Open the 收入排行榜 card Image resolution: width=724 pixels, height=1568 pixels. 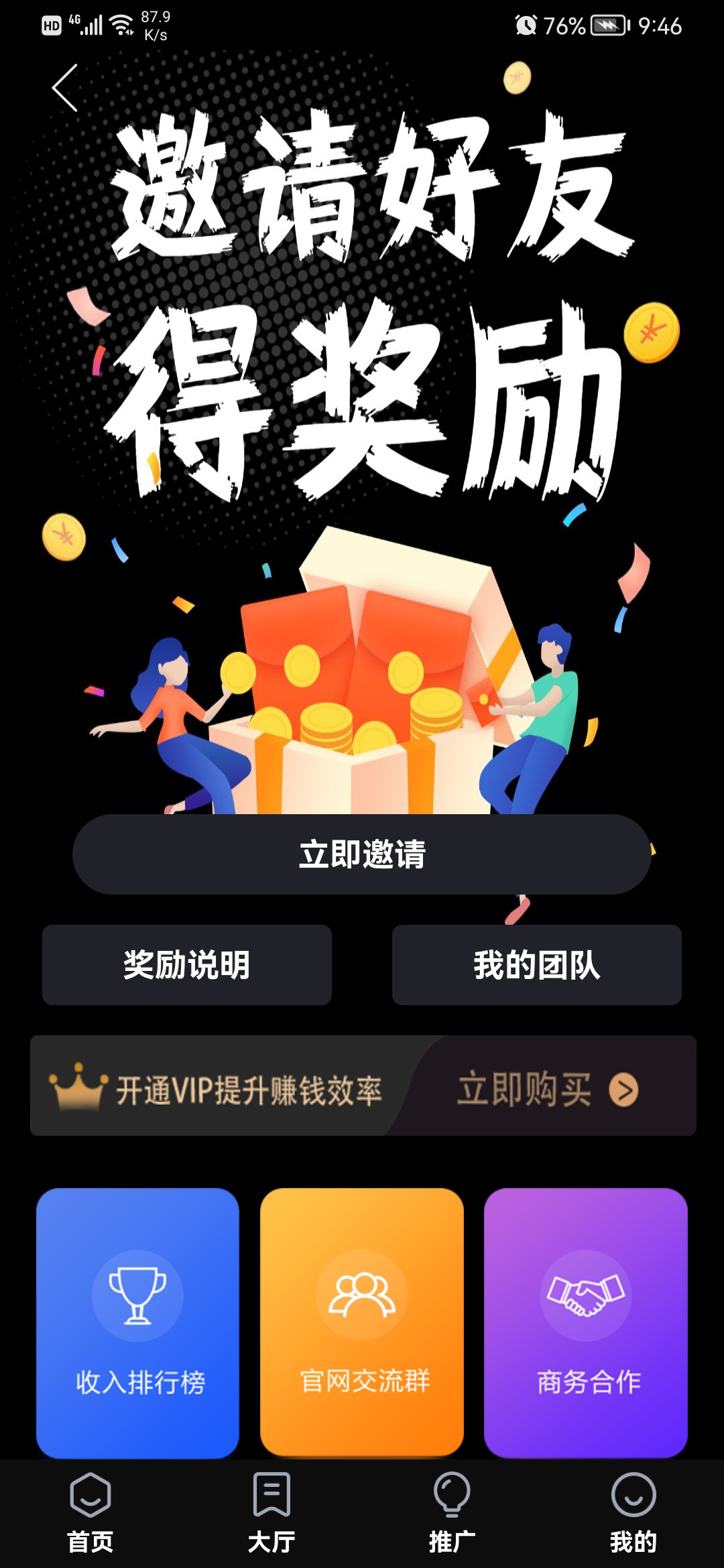[x=138, y=1322]
